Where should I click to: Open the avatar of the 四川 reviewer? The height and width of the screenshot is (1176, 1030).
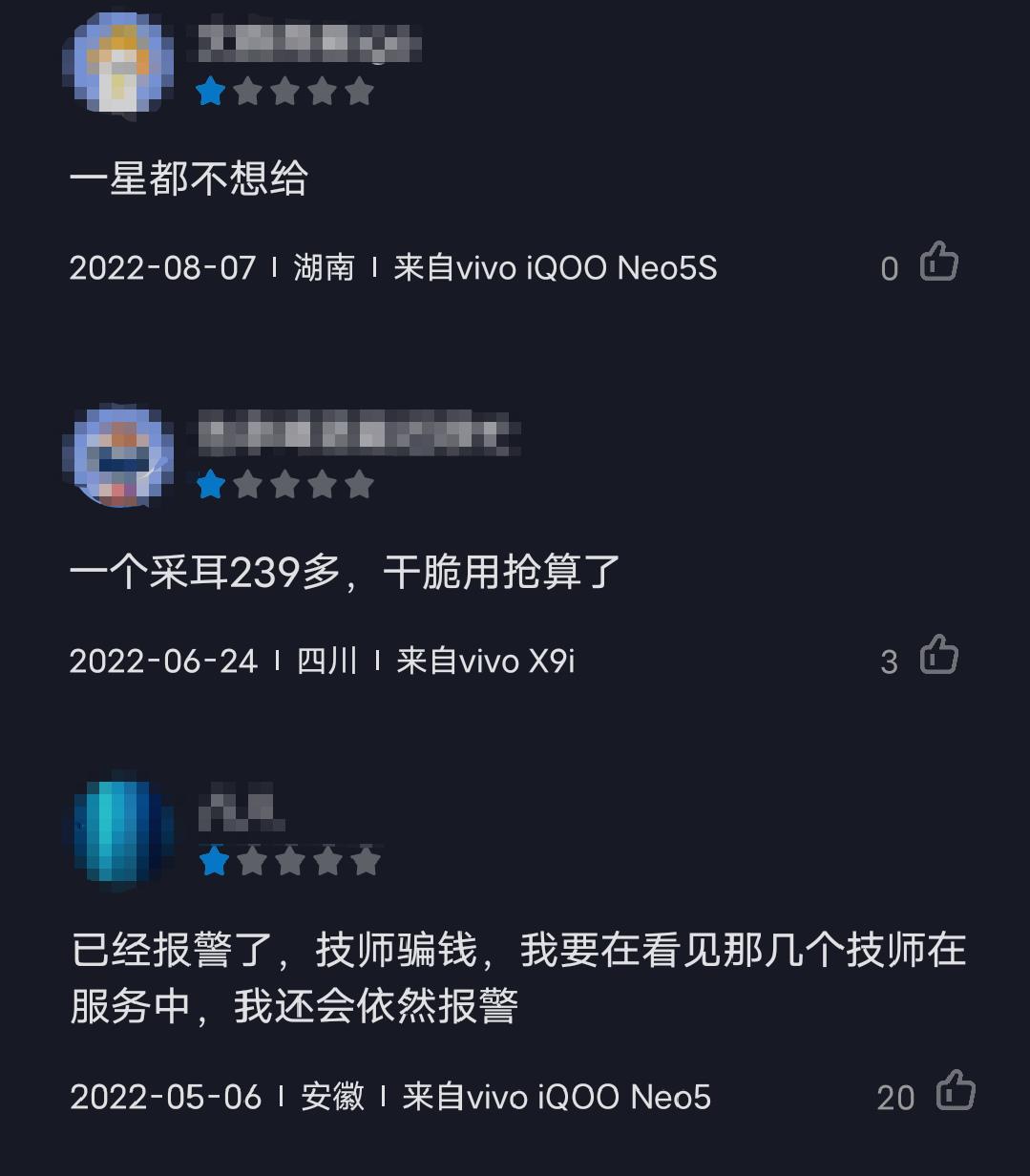[119, 453]
